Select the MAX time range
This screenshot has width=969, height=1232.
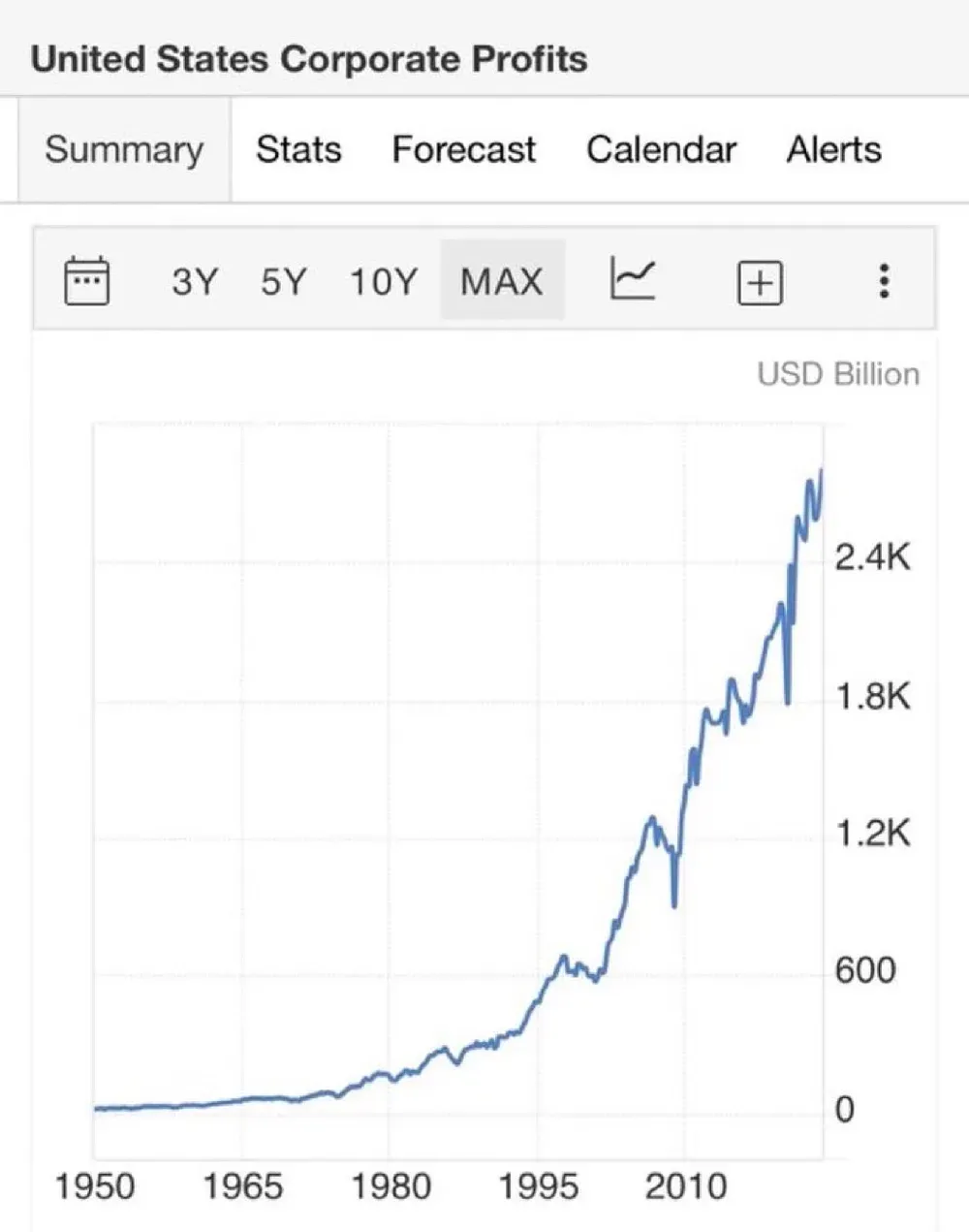pyautogui.click(x=501, y=282)
